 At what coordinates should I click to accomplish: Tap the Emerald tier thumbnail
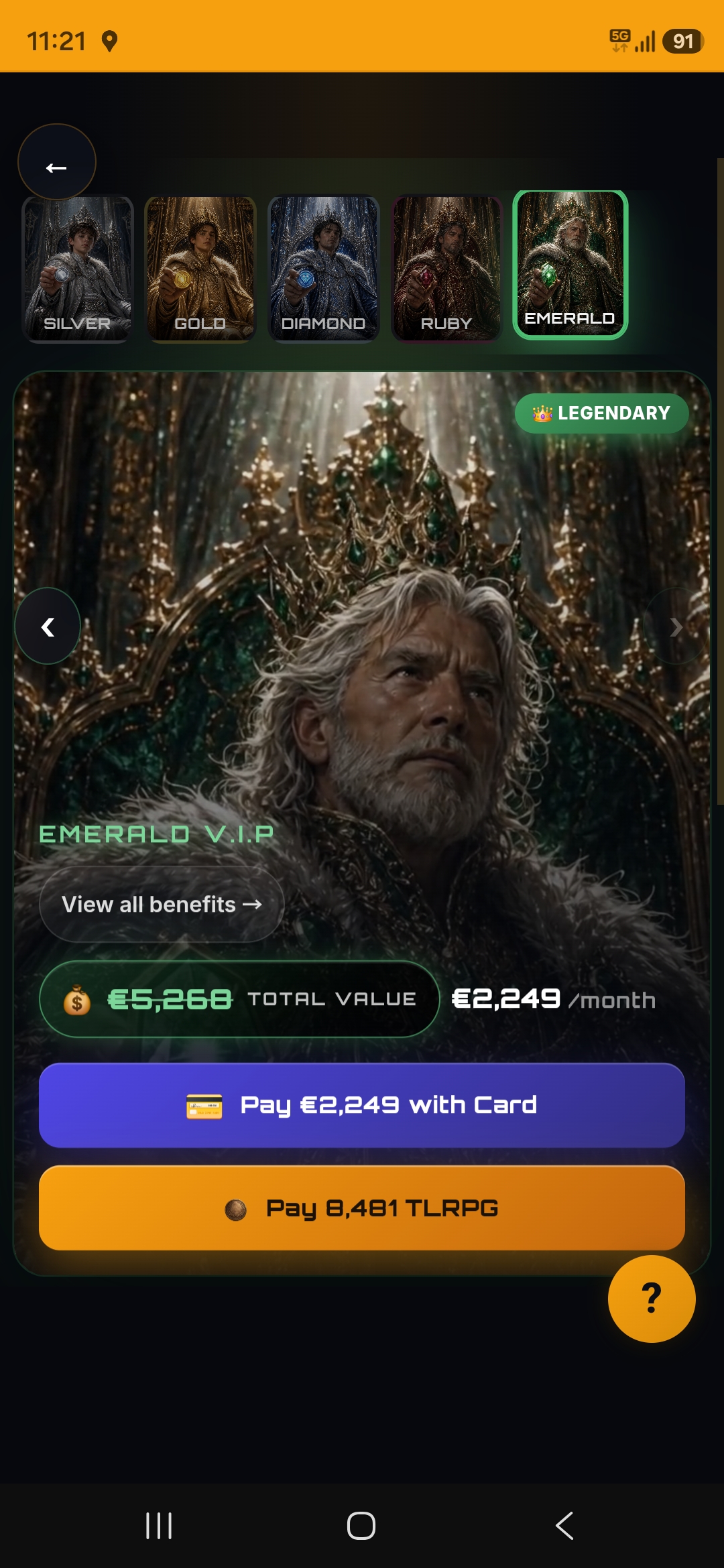570,265
